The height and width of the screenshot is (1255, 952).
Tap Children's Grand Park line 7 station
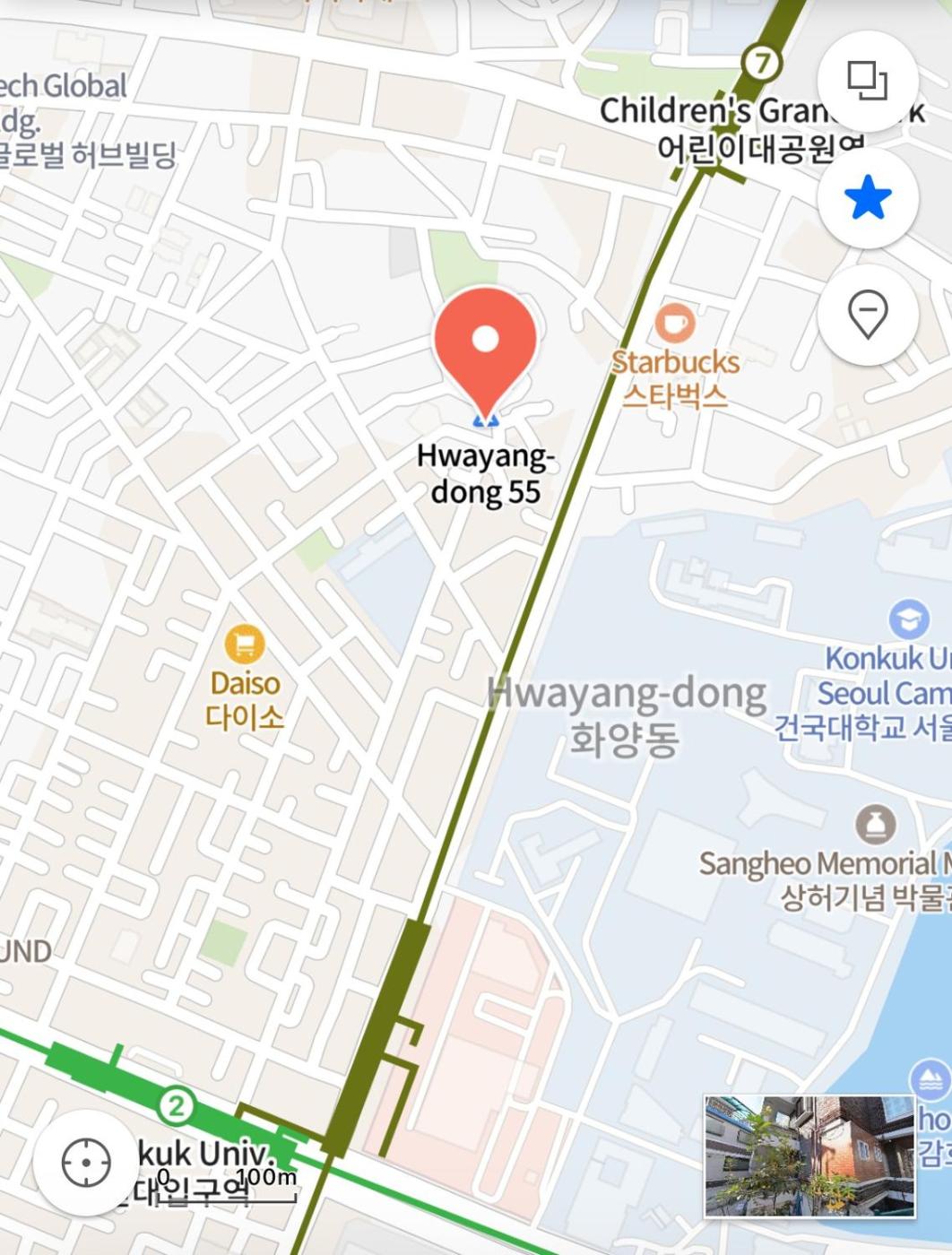tap(761, 63)
